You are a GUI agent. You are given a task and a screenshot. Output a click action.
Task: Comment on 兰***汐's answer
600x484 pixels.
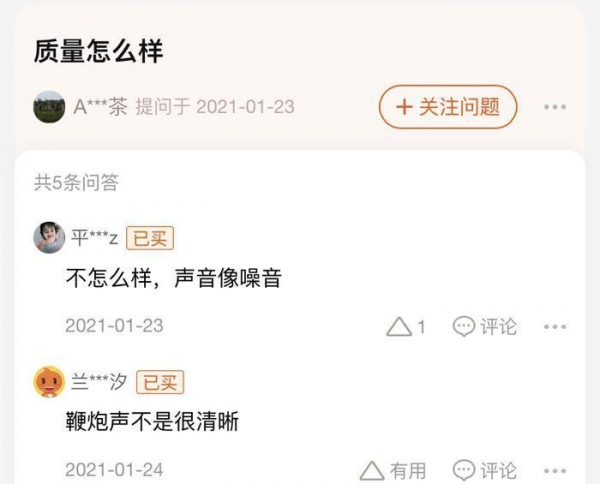pyautogui.click(x=485, y=469)
